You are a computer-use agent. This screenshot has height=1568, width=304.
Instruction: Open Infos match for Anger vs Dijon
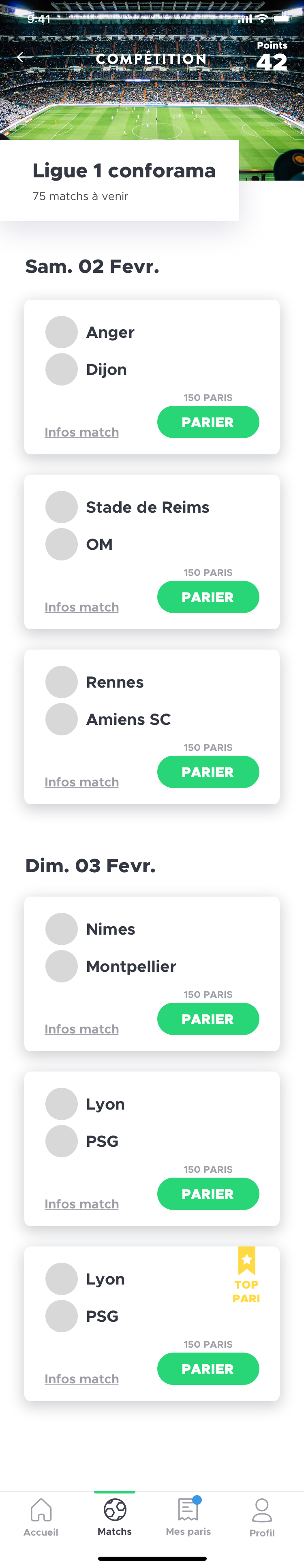pos(81,432)
